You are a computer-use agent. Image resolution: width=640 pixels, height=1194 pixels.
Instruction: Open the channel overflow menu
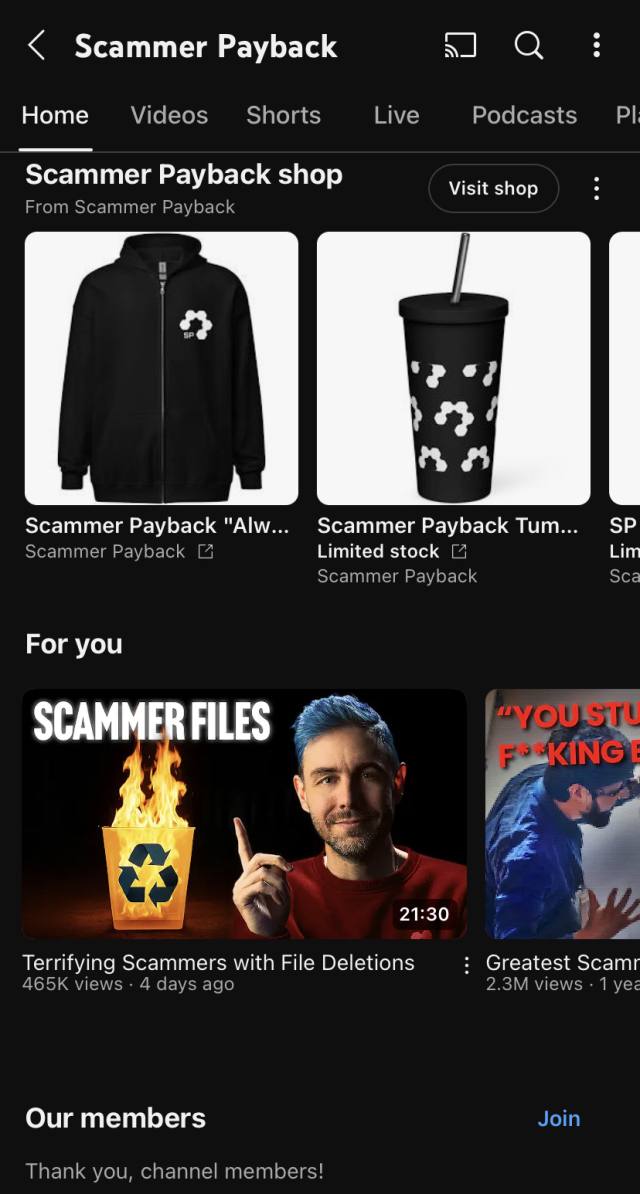point(596,45)
